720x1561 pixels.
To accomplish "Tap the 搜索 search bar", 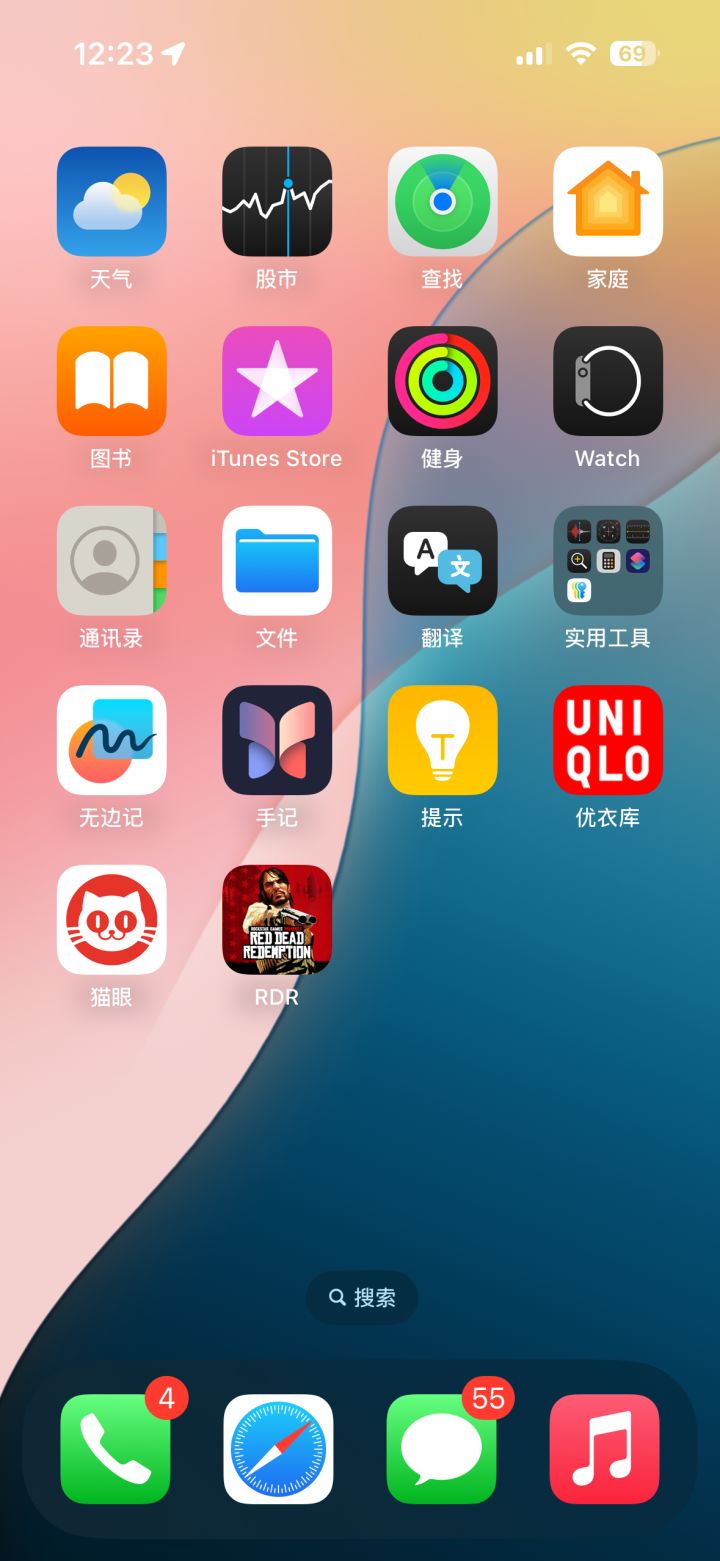I will tap(360, 1297).
